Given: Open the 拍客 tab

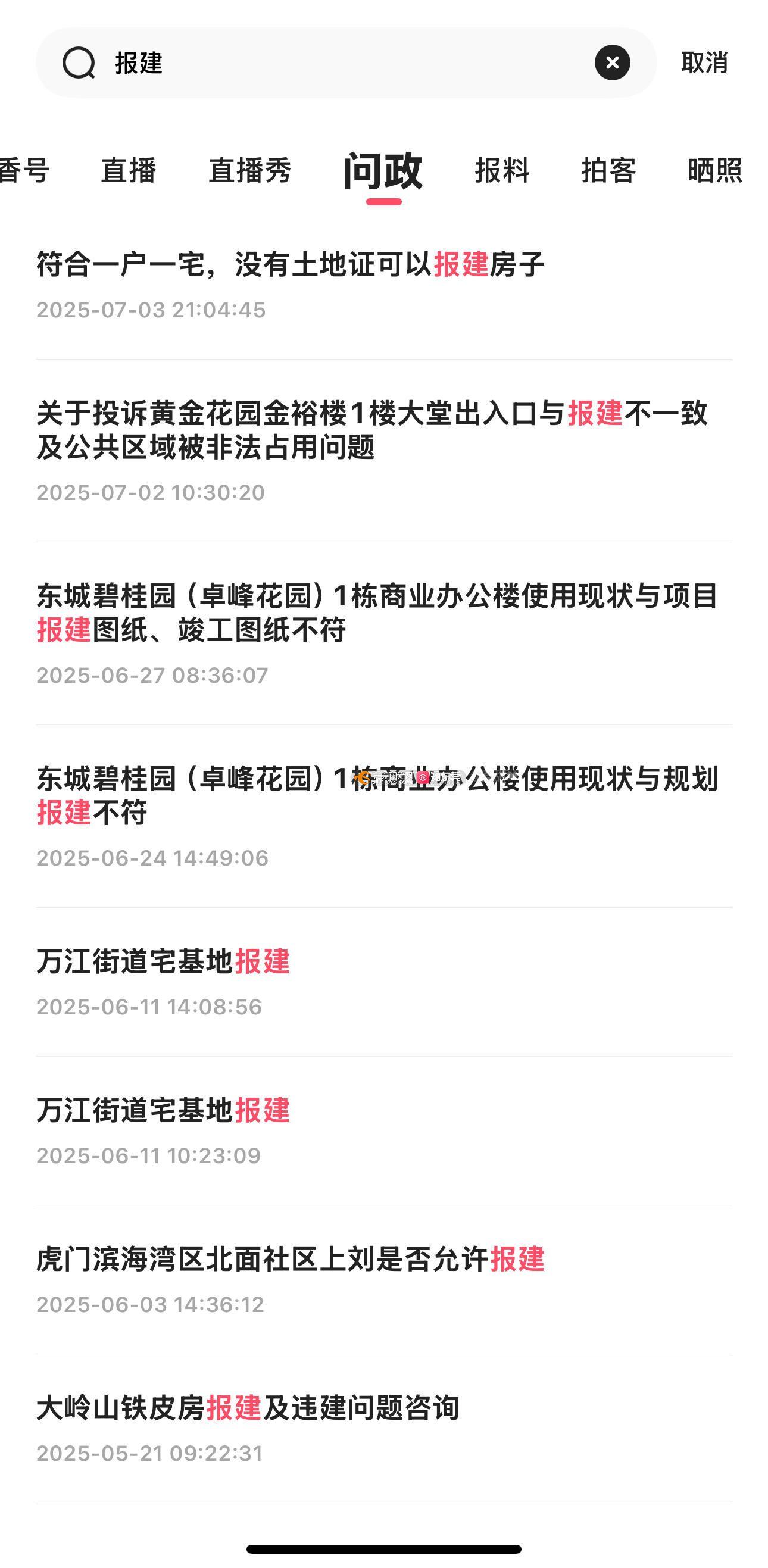Looking at the screenshot, I should (x=608, y=170).
